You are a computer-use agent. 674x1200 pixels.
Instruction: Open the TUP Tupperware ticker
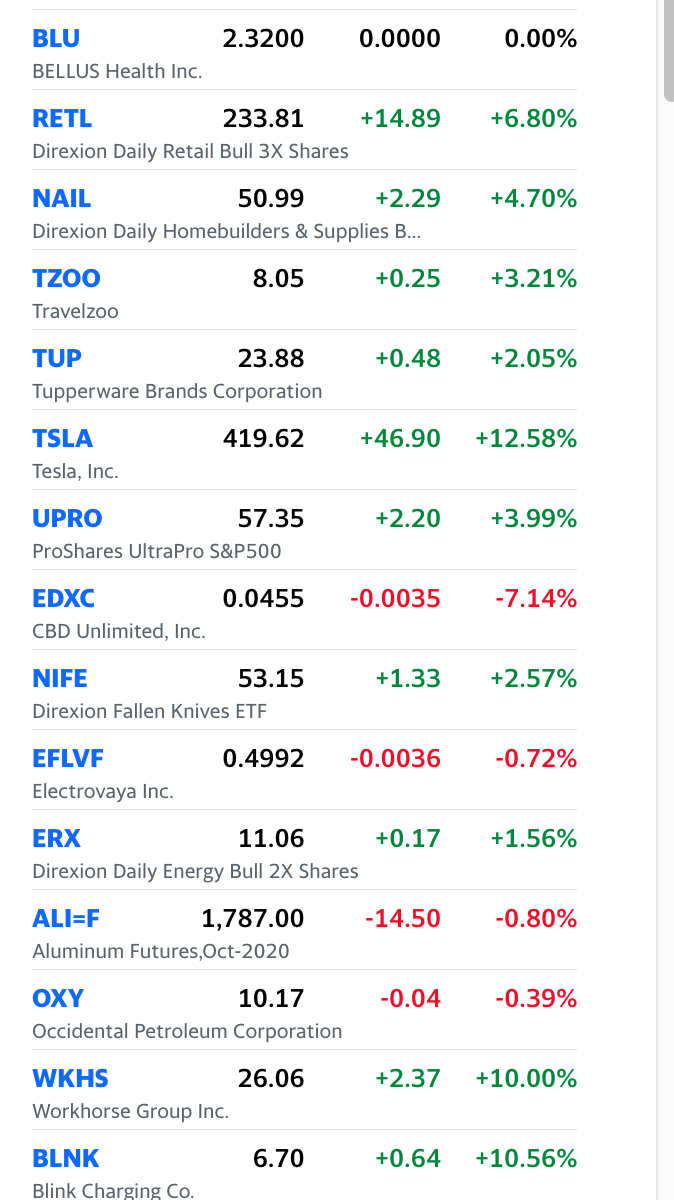[x=57, y=359]
